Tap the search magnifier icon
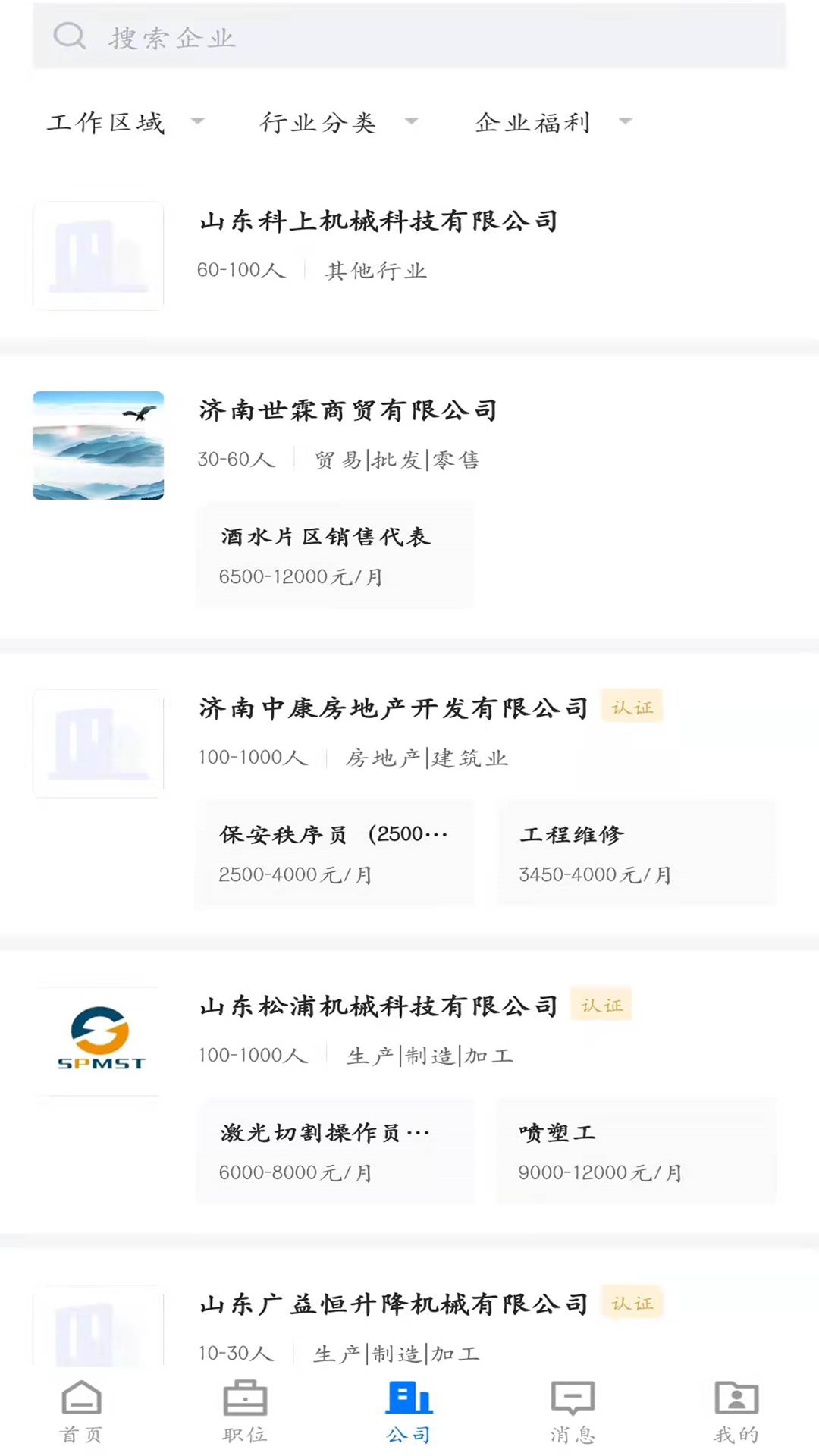This screenshot has width=819, height=1456. pyautogui.click(x=69, y=34)
